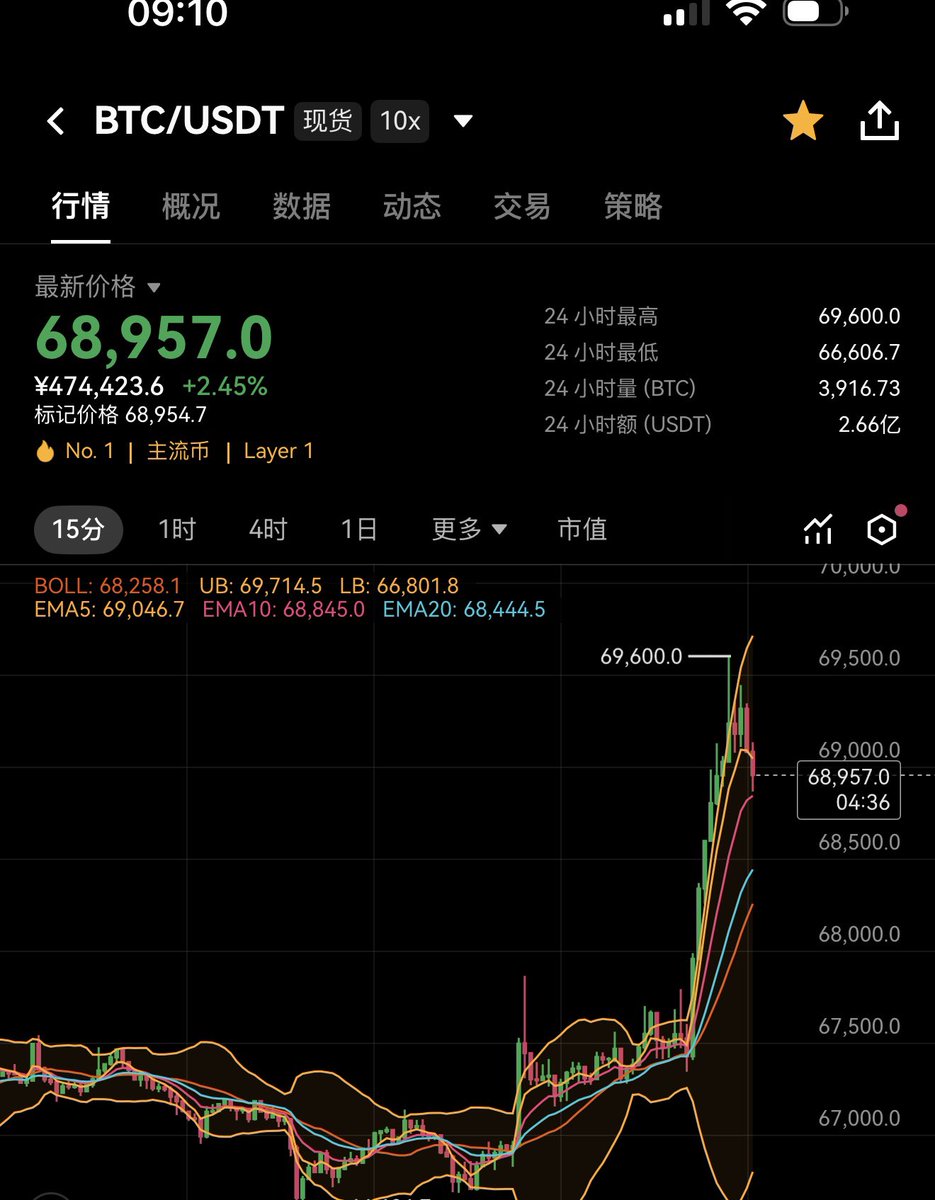
Task: Open the 交易 tab
Action: (x=521, y=207)
